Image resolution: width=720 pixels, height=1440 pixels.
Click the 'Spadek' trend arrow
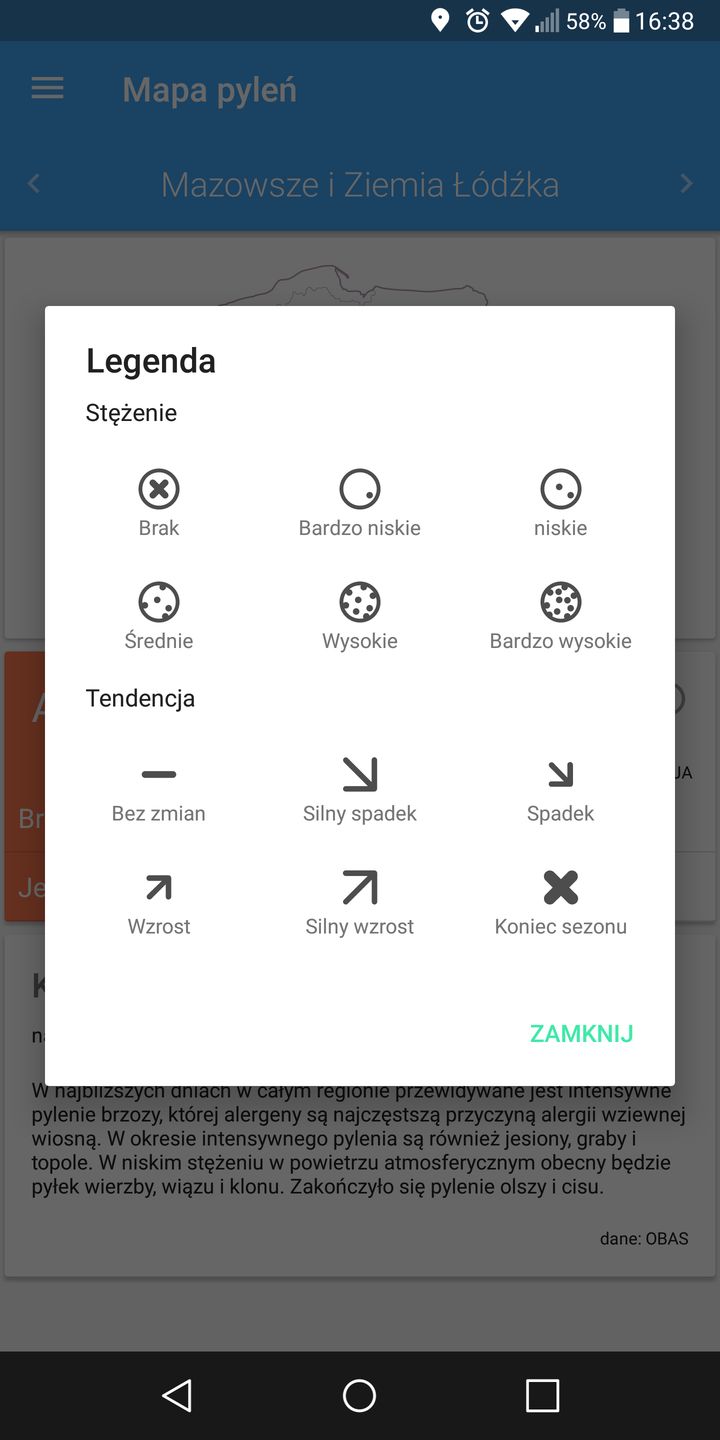[x=559, y=772]
